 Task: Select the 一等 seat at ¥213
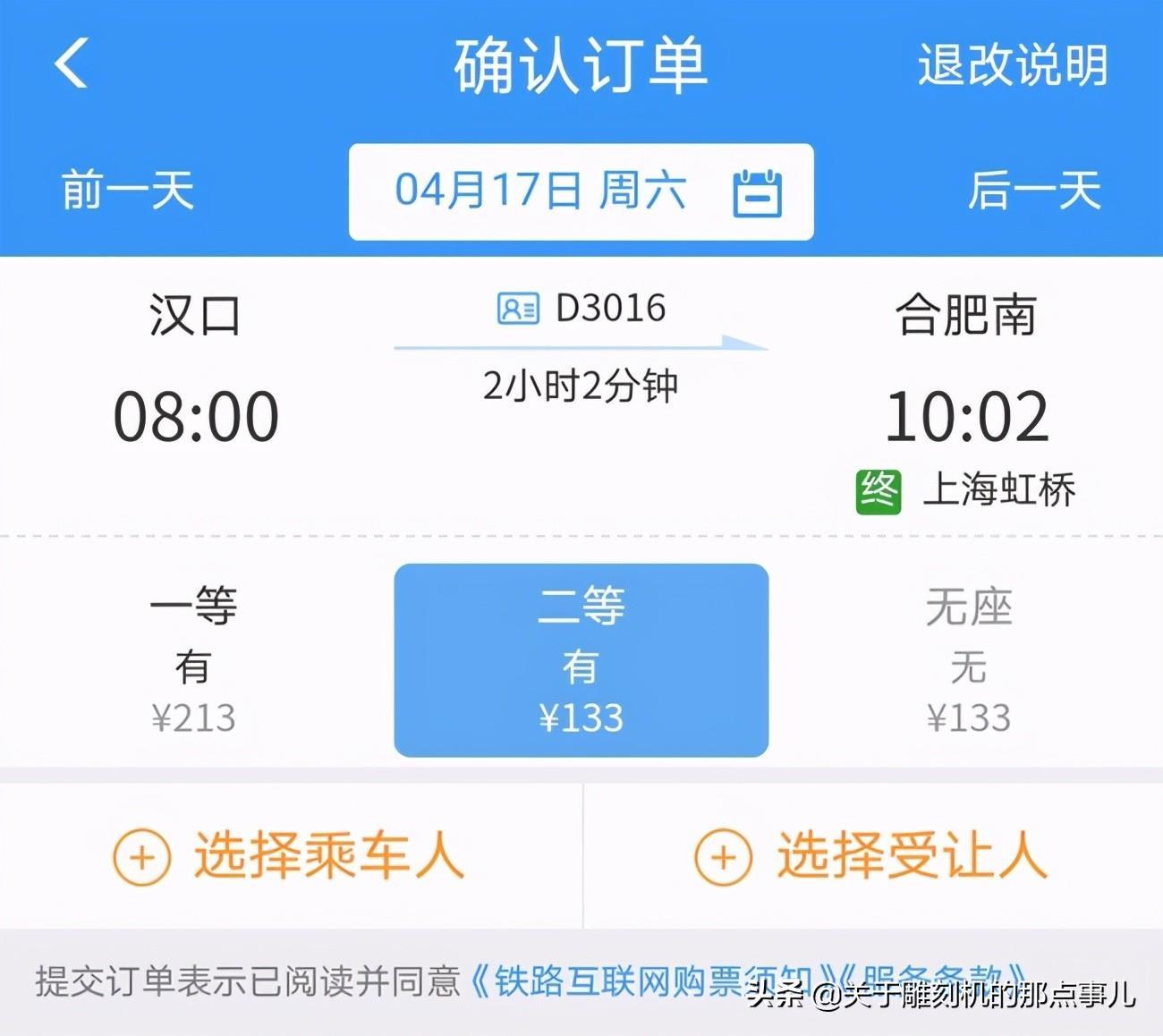pos(193,660)
